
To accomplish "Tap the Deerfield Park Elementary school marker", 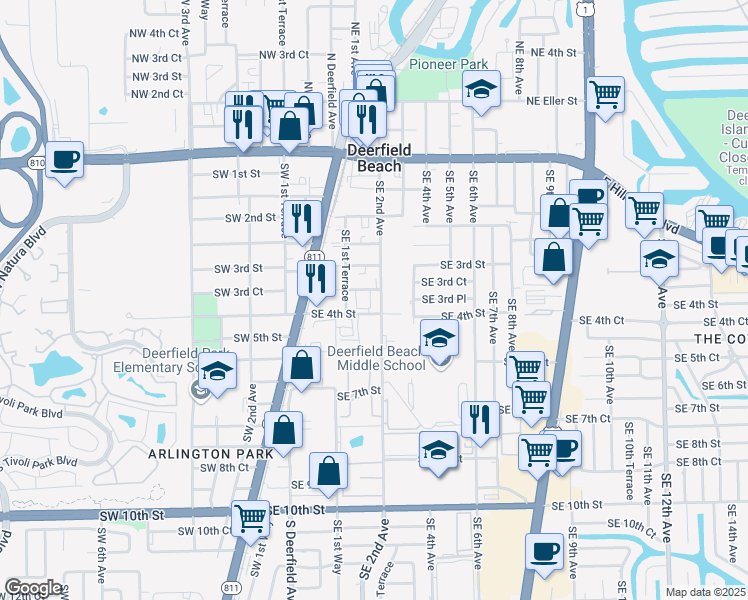I will pos(217,372).
